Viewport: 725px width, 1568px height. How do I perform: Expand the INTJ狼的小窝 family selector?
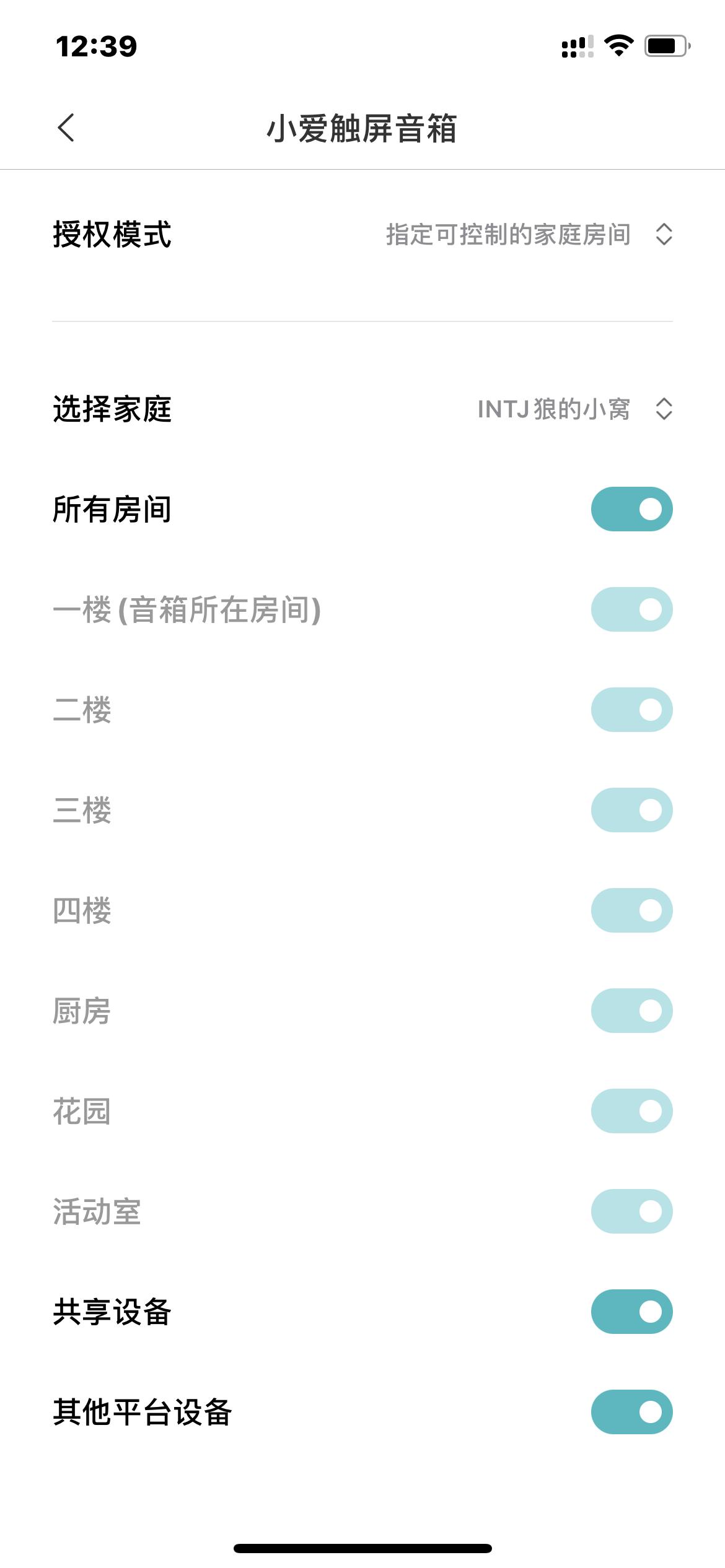pos(555,409)
